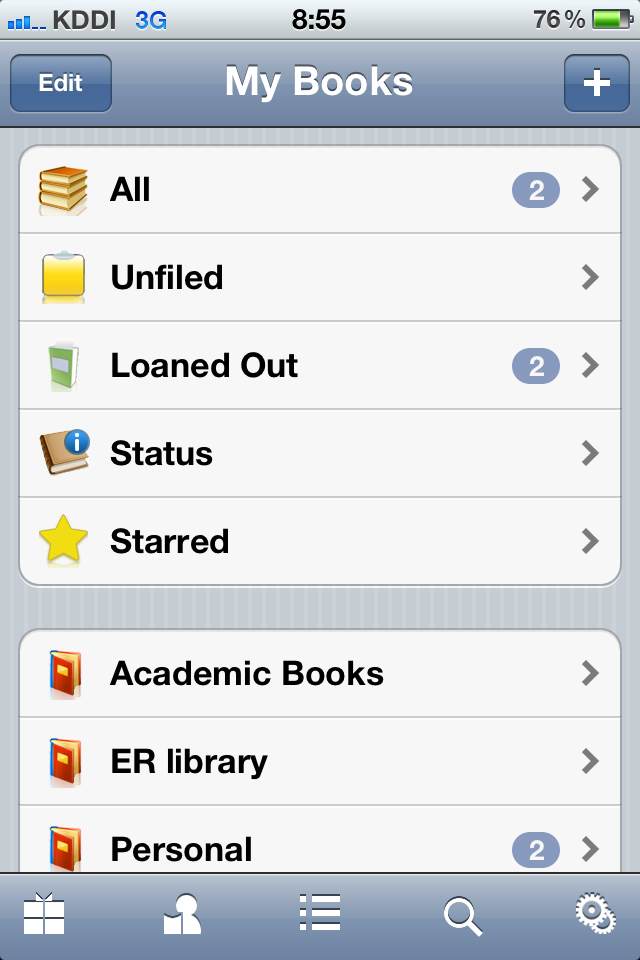Open the All books list
This screenshot has width=640, height=960.
click(x=320, y=190)
